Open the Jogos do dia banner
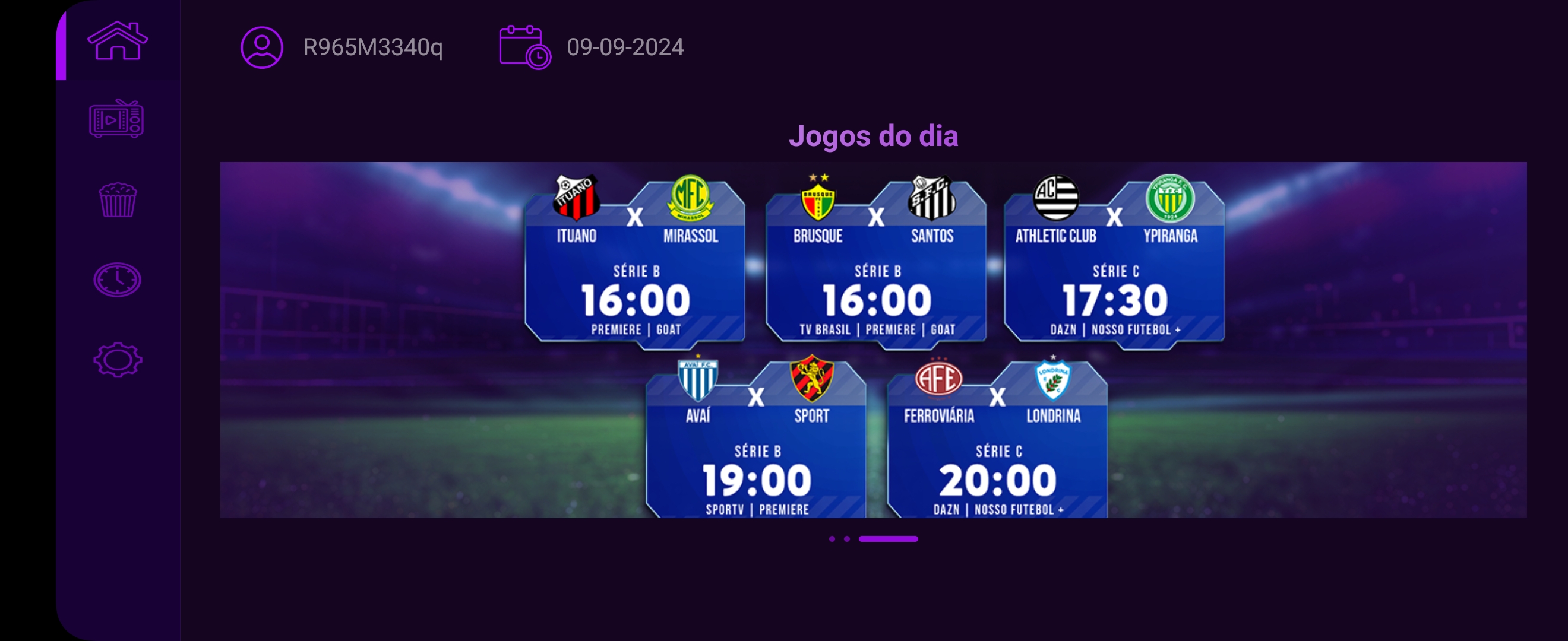 point(873,339)
